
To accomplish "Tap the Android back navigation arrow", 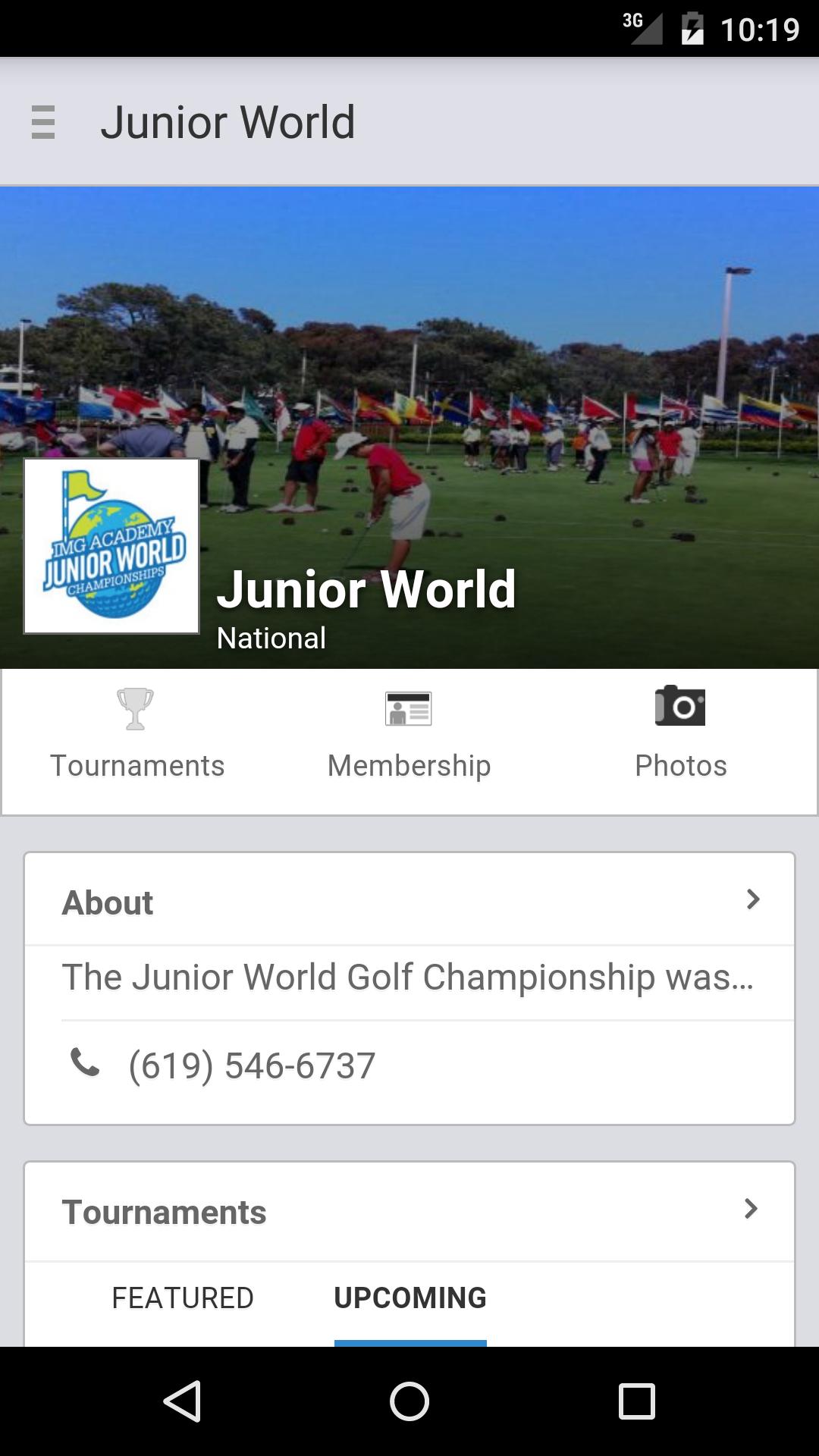I will click(x=180, y=1399).
